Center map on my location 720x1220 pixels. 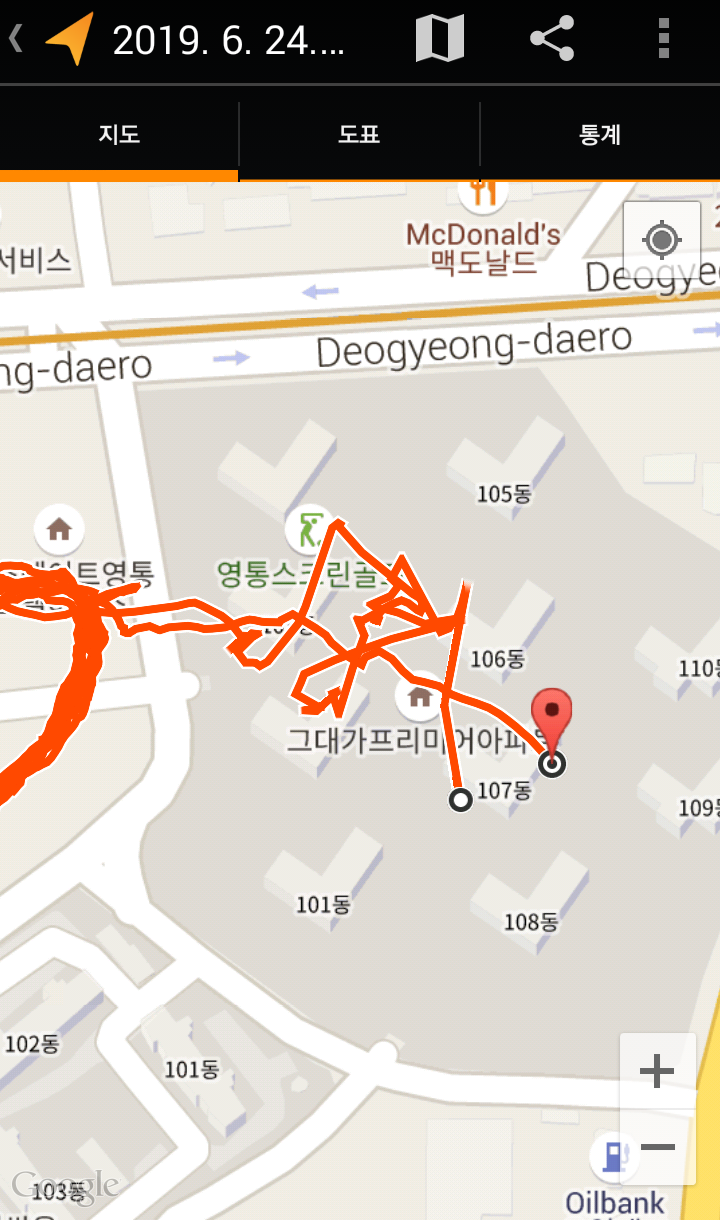[x=661, y=240]
